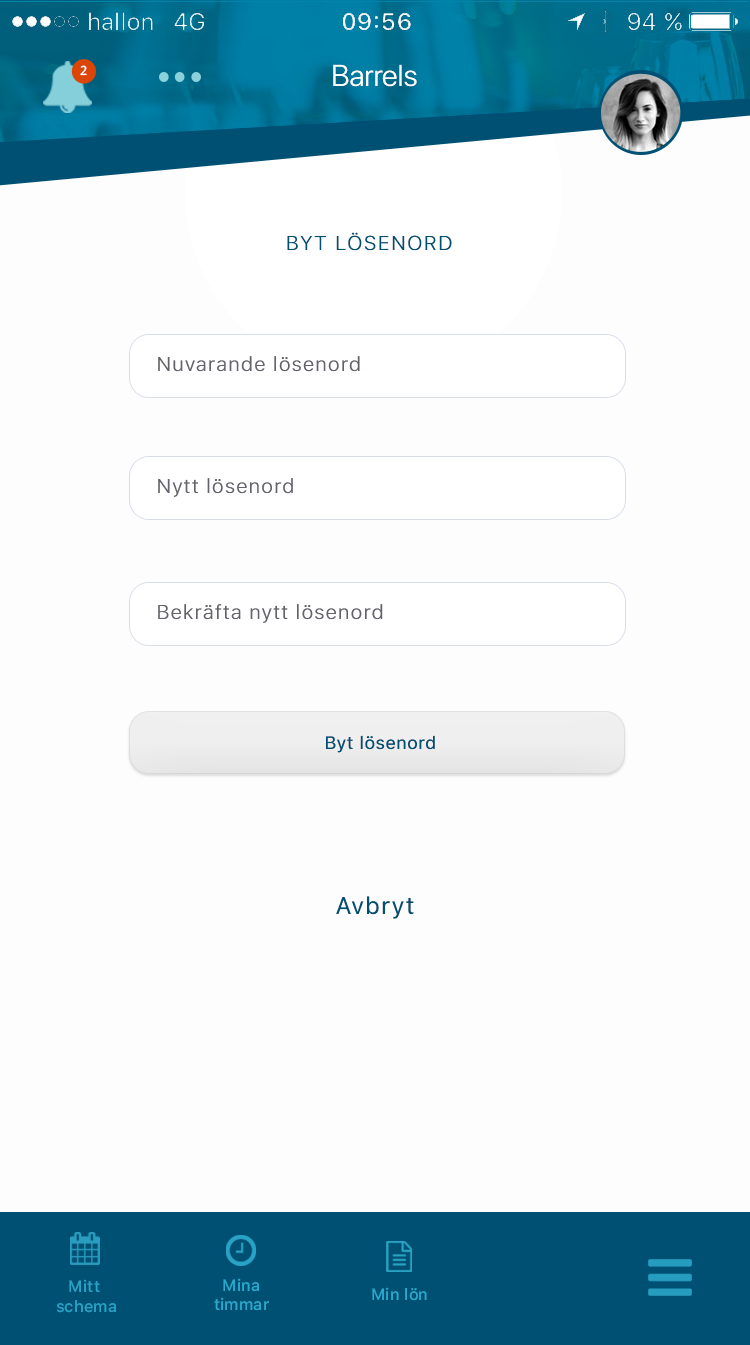The image size is (750, 1345).
Task: Open the hamburger menu
Action: [670, 1277]
